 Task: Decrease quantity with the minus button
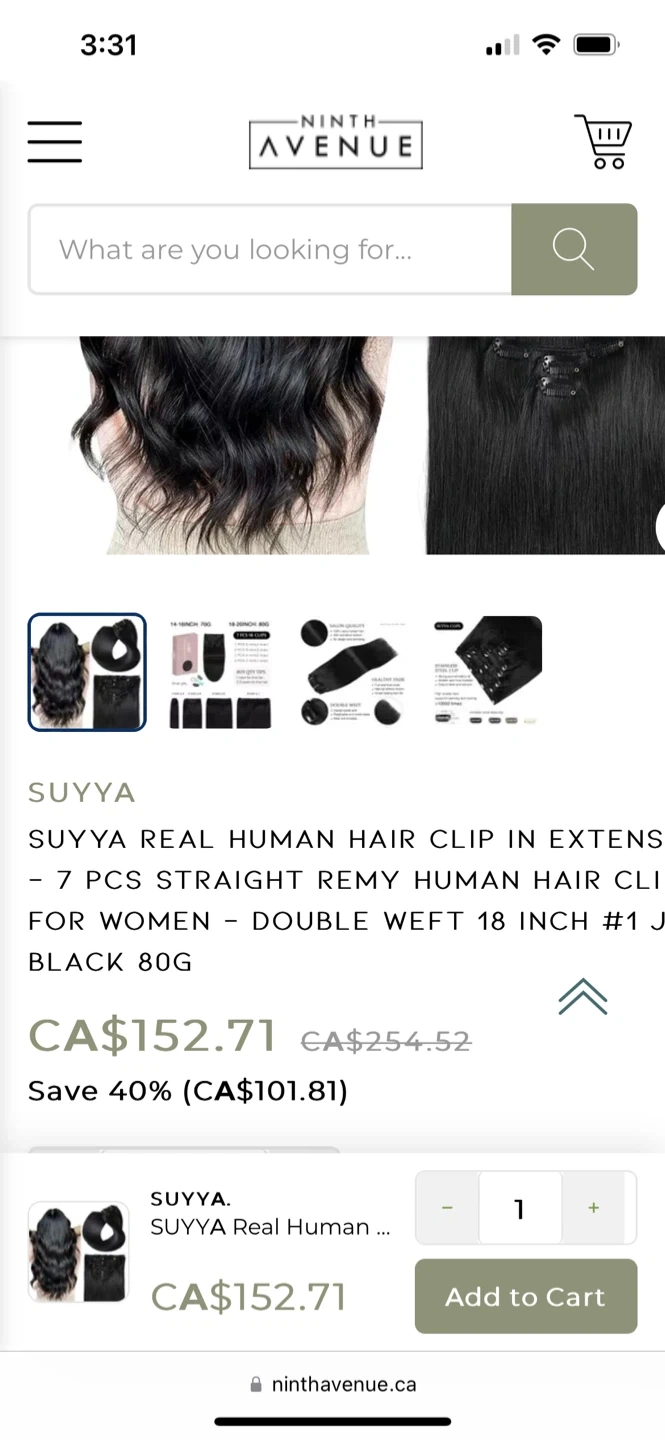(x=447, y=1208)
